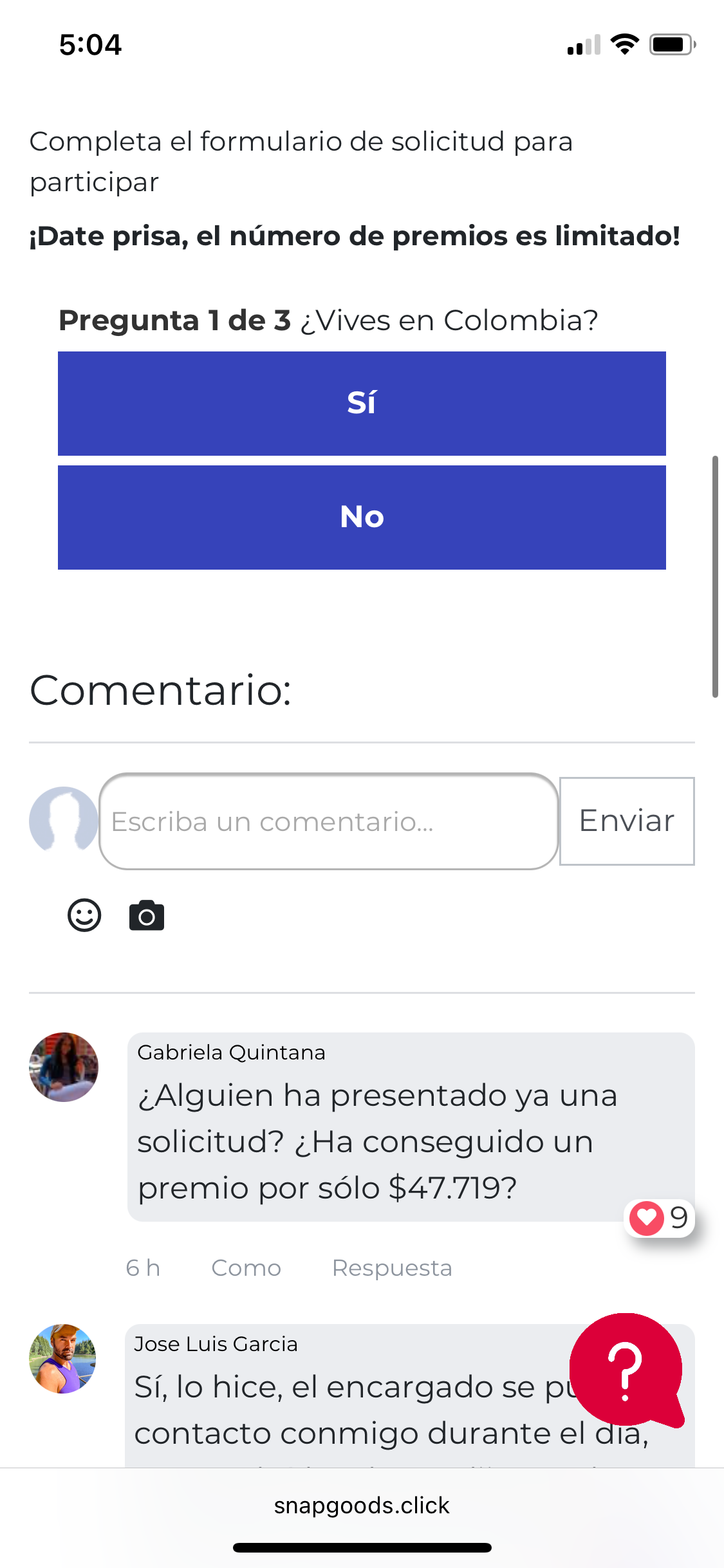Like Gabriela Quintana's comment via Como

click(x=246, y=1268)
